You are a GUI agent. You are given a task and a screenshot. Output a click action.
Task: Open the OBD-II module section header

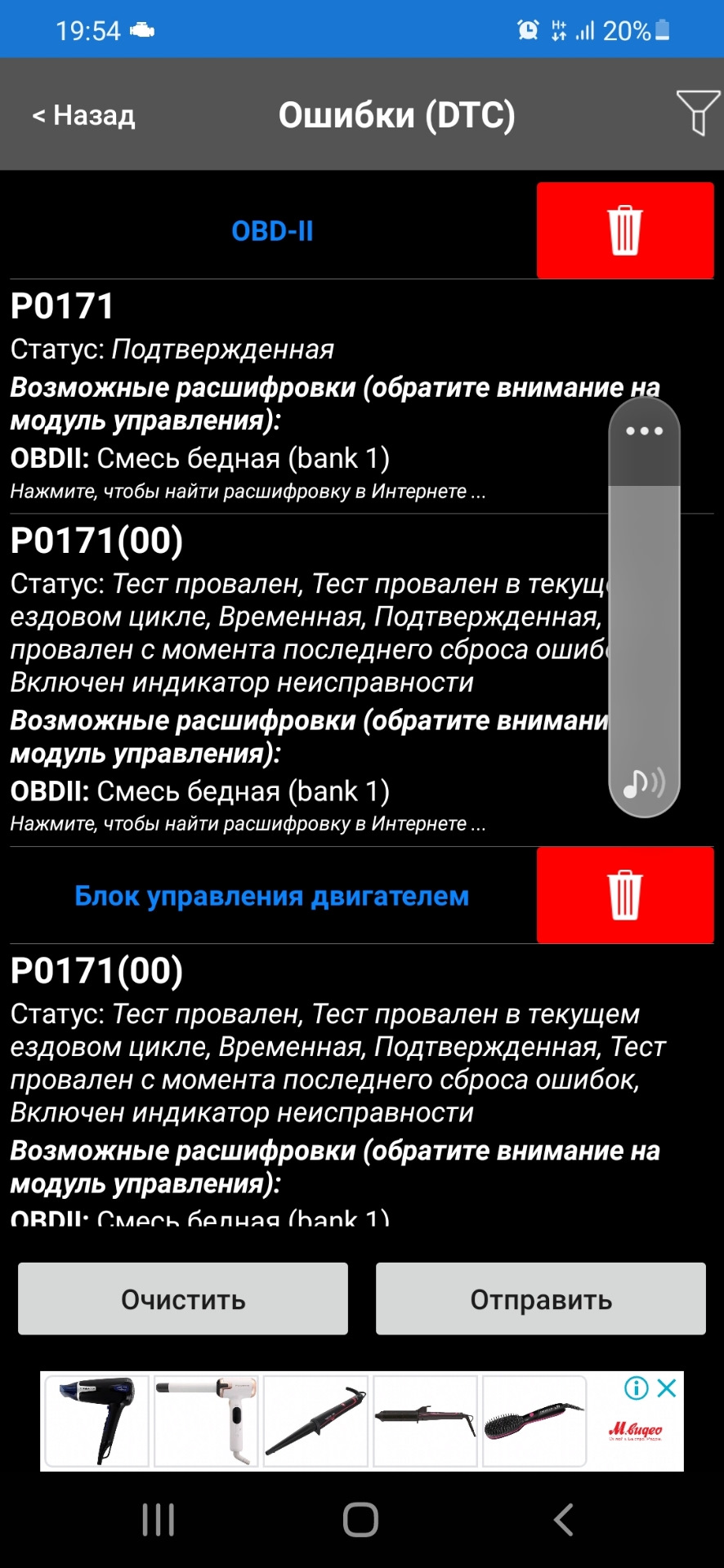coord(272,231)
